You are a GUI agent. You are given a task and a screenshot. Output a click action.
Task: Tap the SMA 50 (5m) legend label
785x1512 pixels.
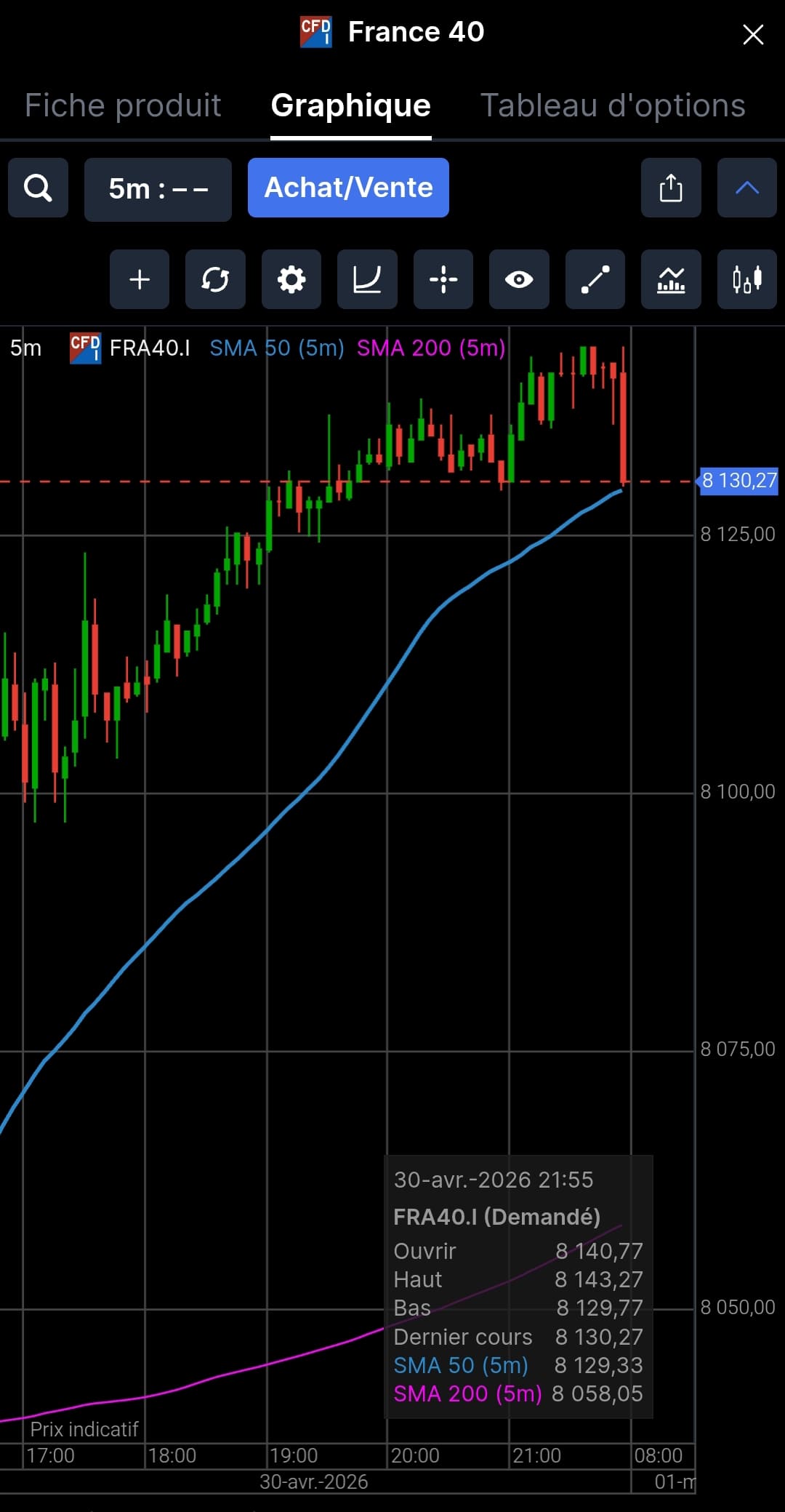coord(277,348)
